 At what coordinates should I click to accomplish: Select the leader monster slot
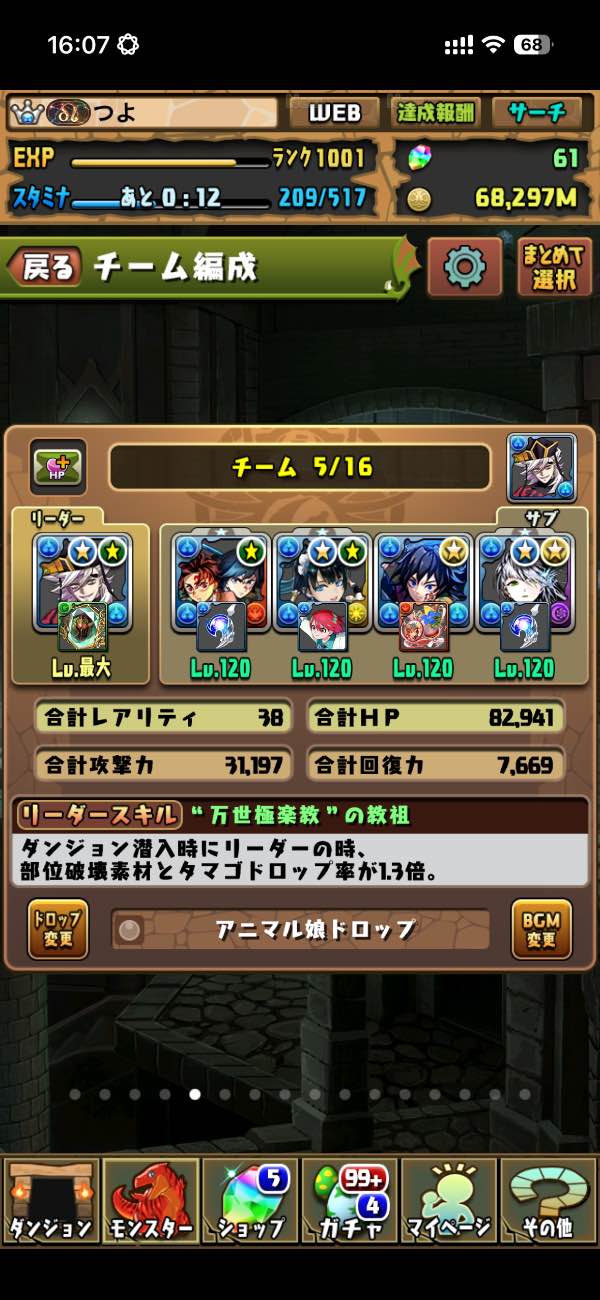[82, 580]
